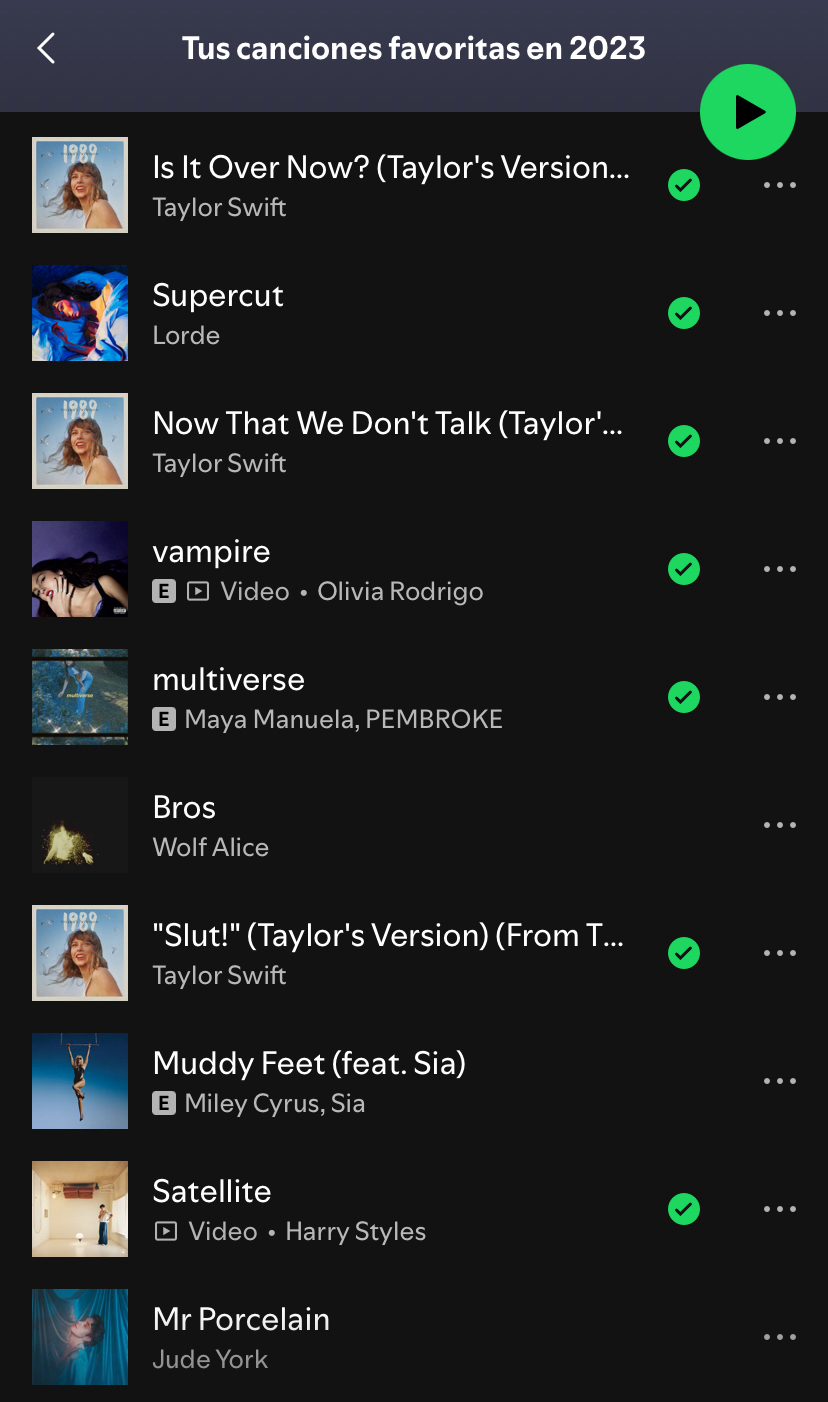Open more options for Muddy Feet
828x1402 pixels.
(x=779, y=1081)
